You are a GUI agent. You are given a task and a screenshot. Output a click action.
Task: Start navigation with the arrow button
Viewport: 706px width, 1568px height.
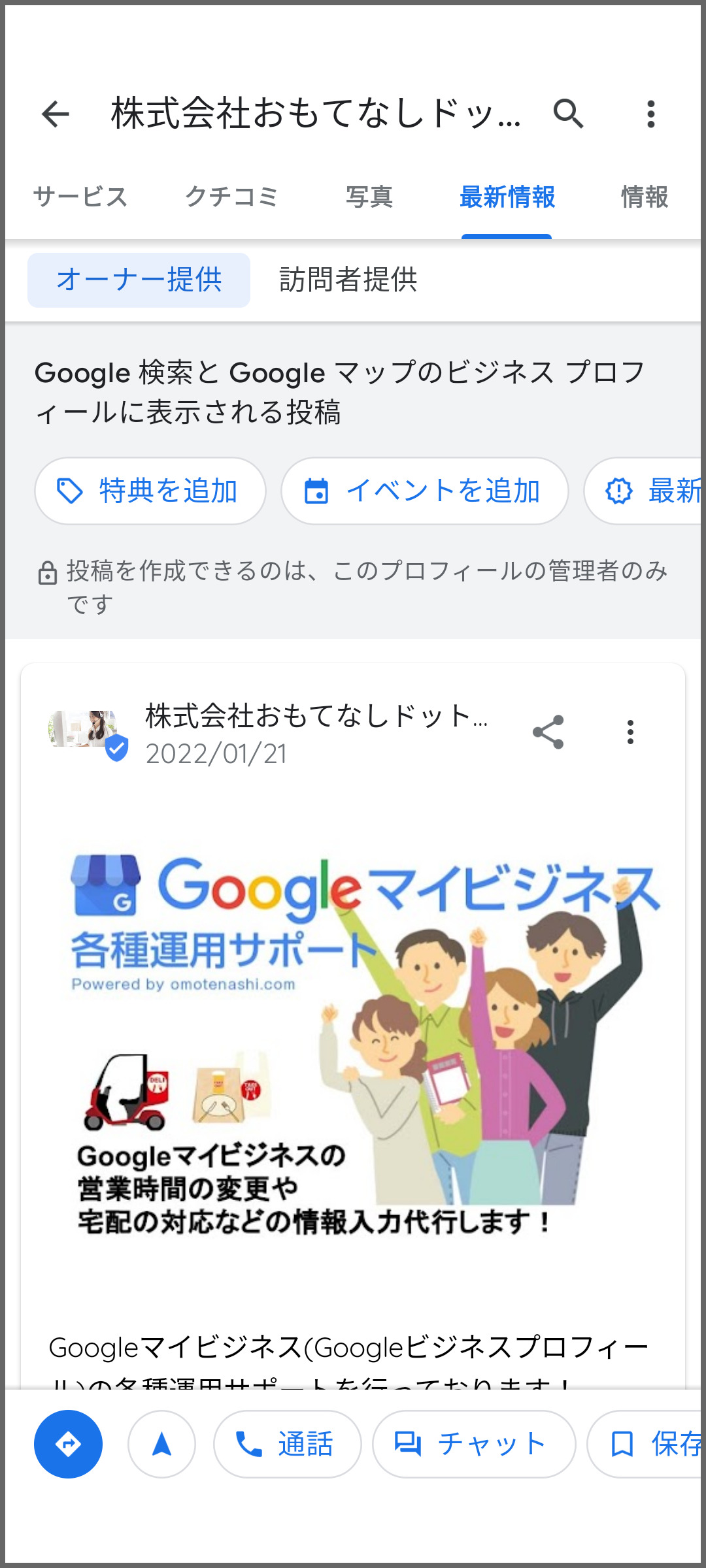click(x=161, y=1444)
